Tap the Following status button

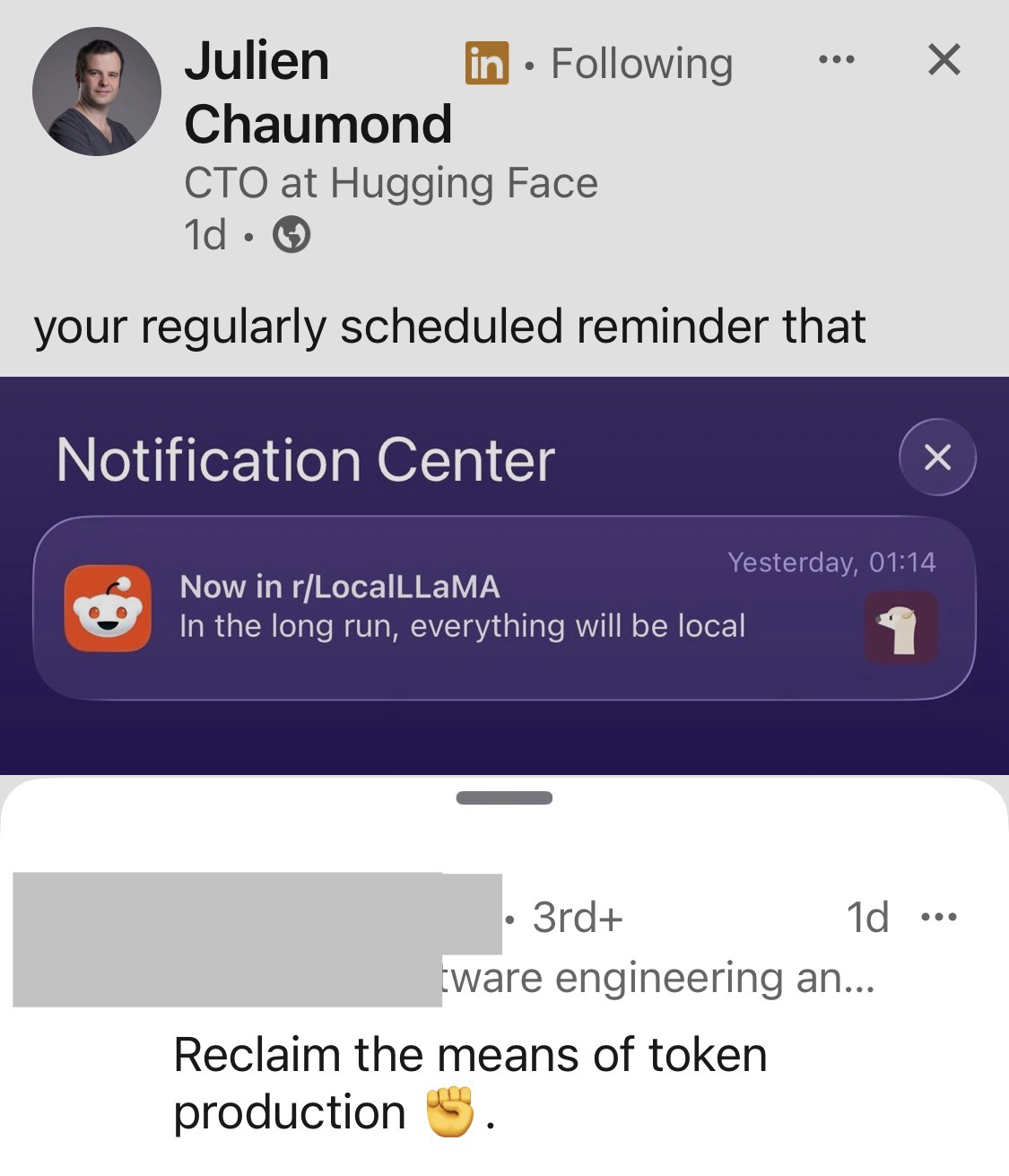(641, 64)
